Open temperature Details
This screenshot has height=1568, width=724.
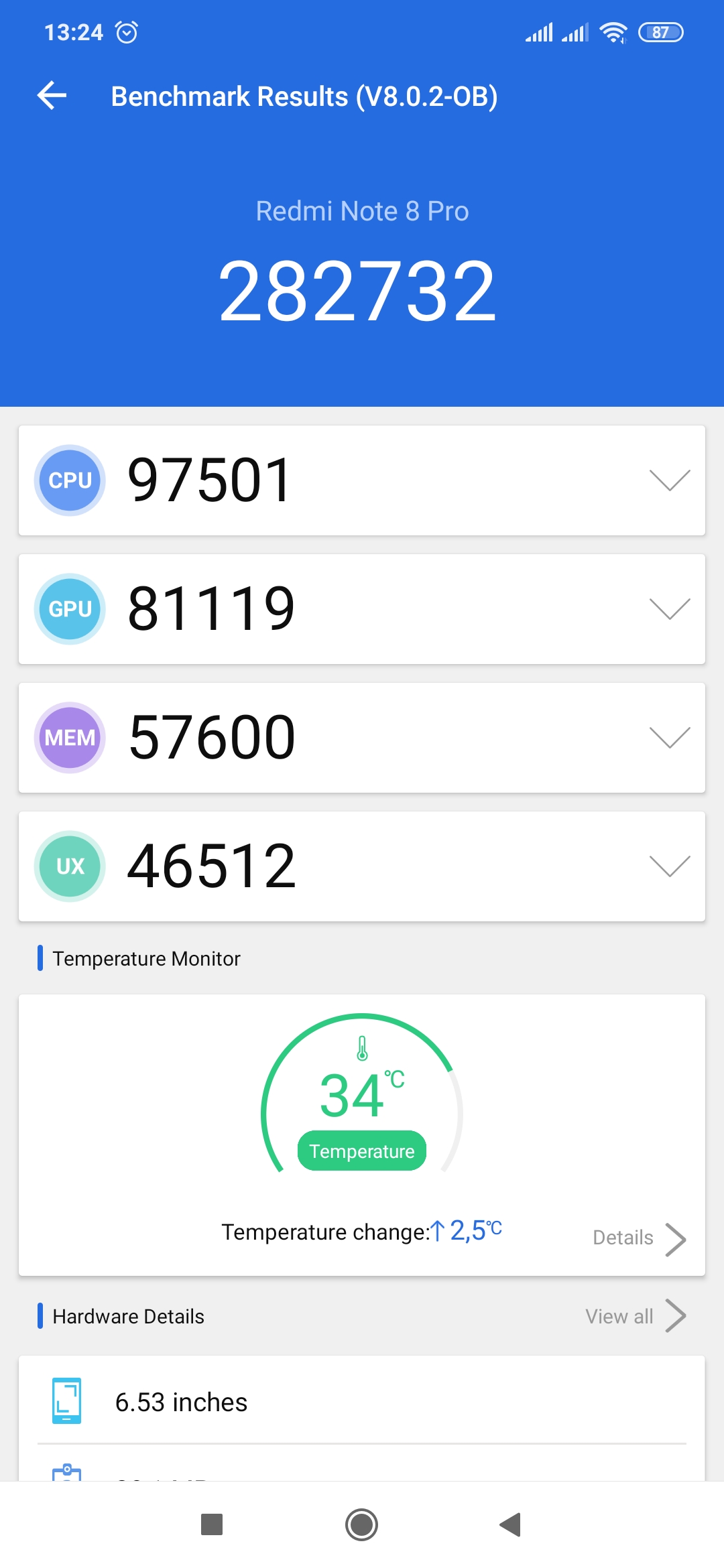coord(639,1238)
